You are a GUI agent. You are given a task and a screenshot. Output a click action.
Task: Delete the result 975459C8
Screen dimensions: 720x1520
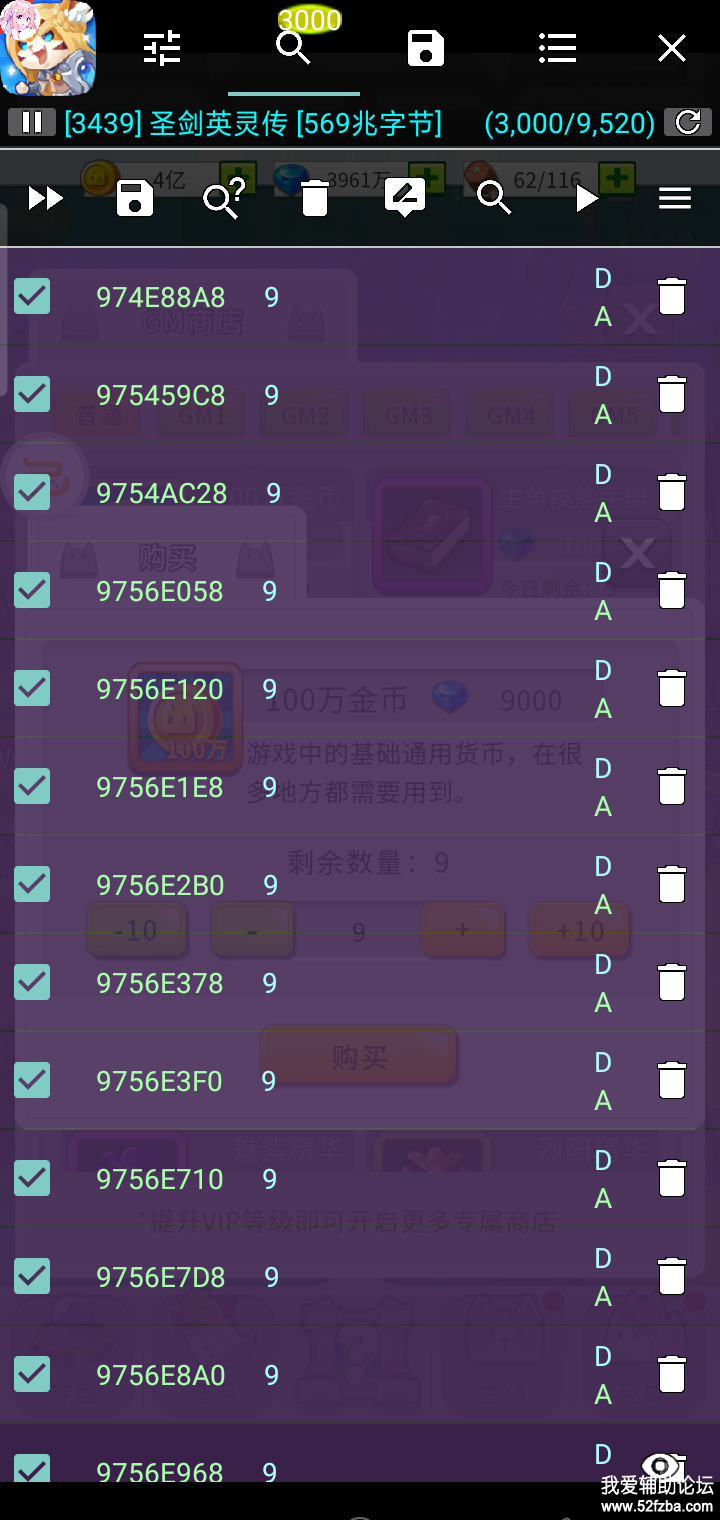[672, 395]
